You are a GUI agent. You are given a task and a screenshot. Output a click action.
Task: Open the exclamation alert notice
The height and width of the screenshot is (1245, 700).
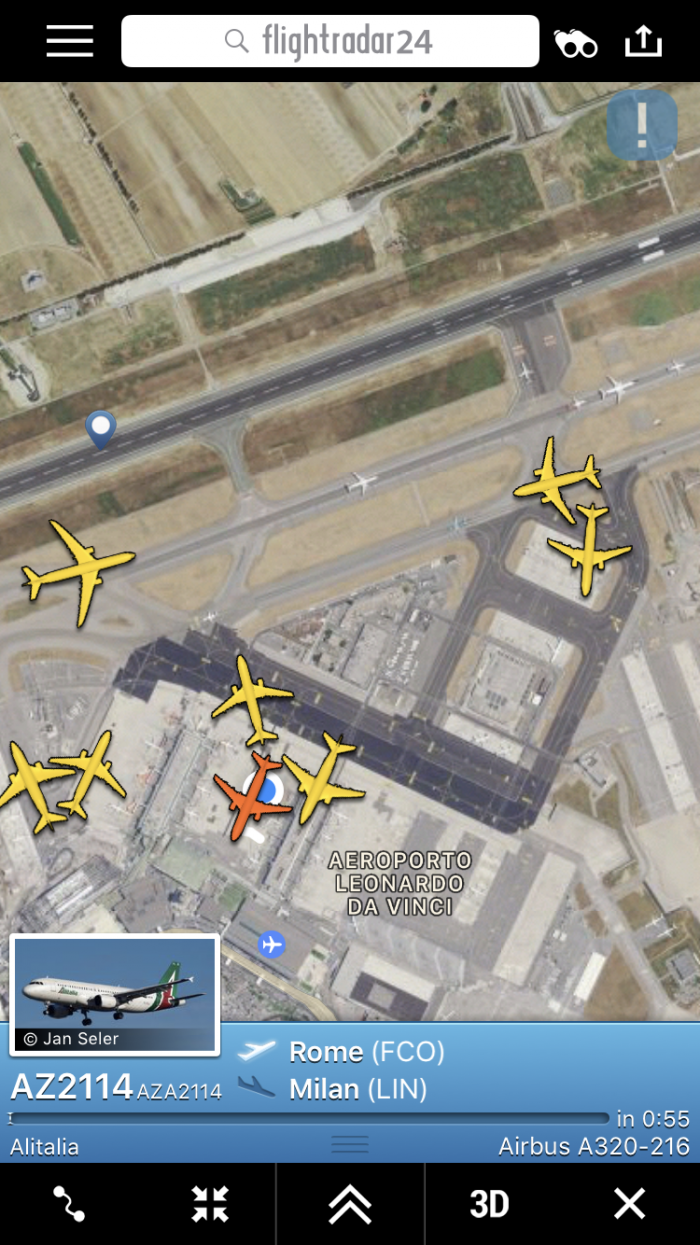(x=642, y=125)
